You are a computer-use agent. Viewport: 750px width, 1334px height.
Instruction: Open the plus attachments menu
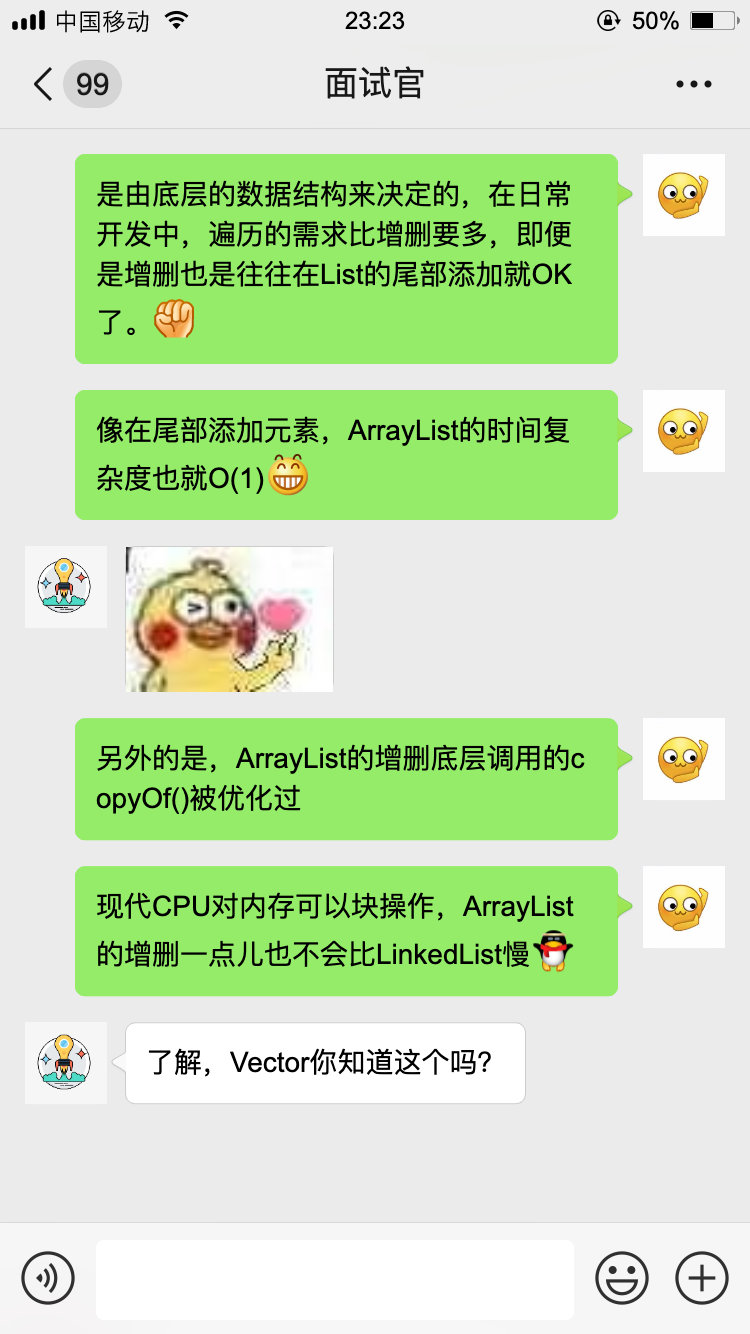tap(702, 1278)
